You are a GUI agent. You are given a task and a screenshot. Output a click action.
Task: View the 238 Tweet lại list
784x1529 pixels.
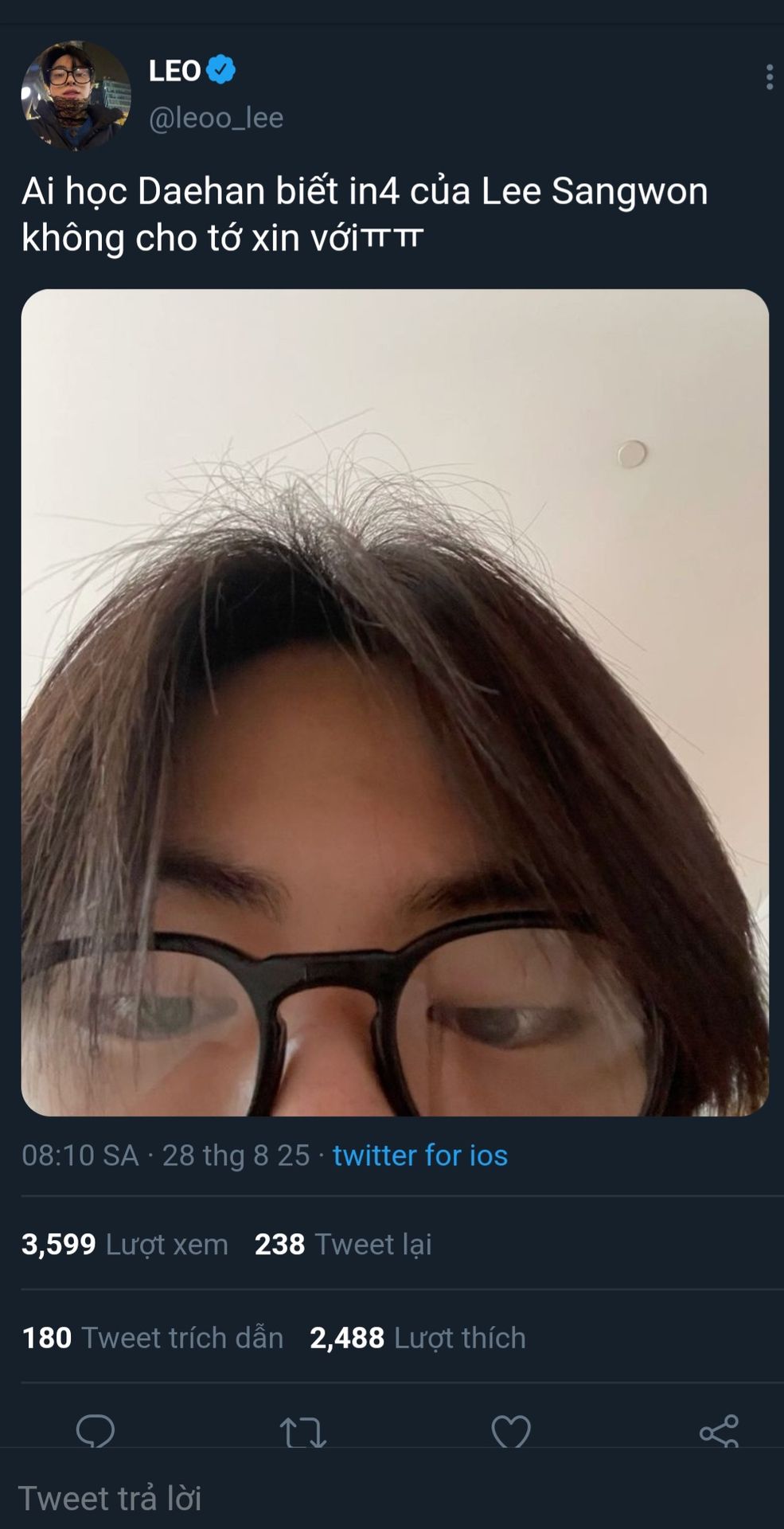(343, 1244)
